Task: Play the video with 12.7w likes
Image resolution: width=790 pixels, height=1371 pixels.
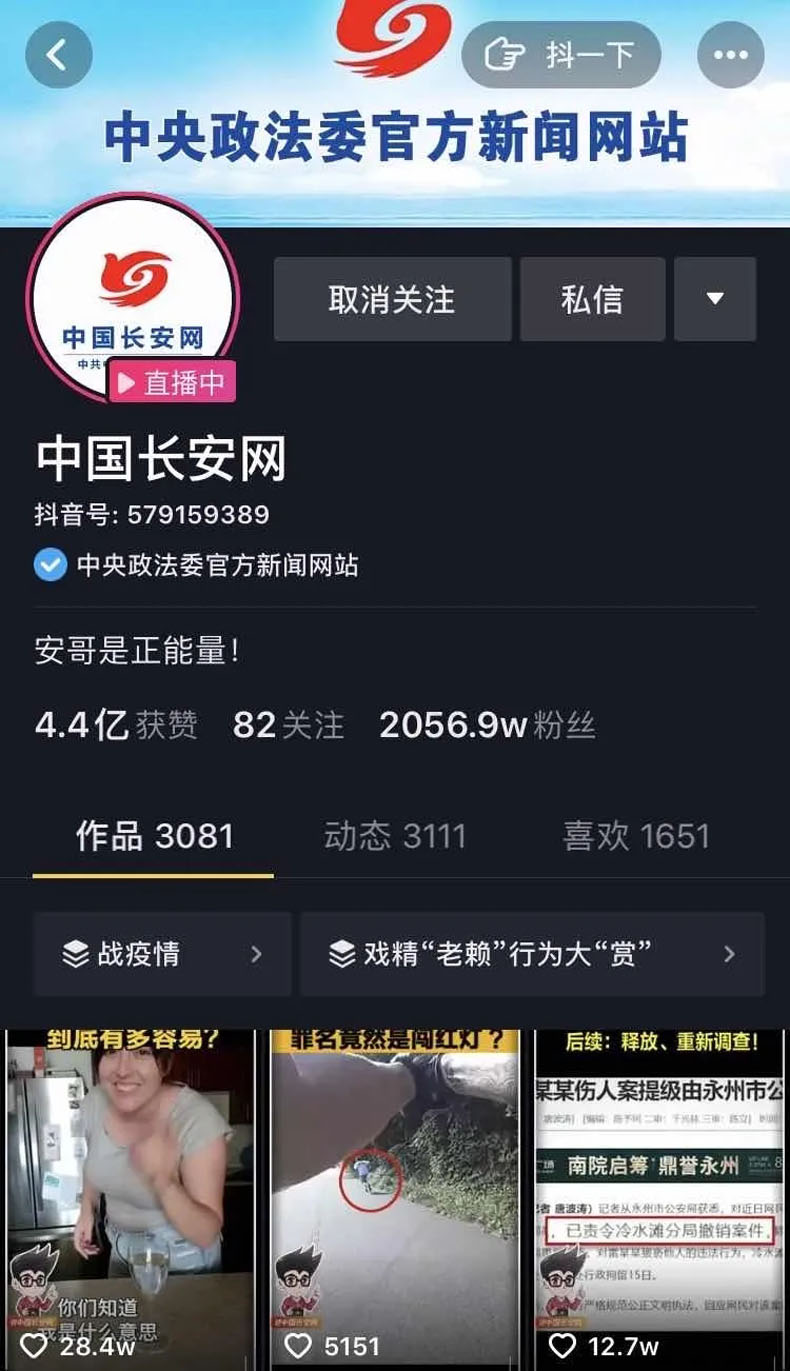Action: click(x=660, y=1200)
